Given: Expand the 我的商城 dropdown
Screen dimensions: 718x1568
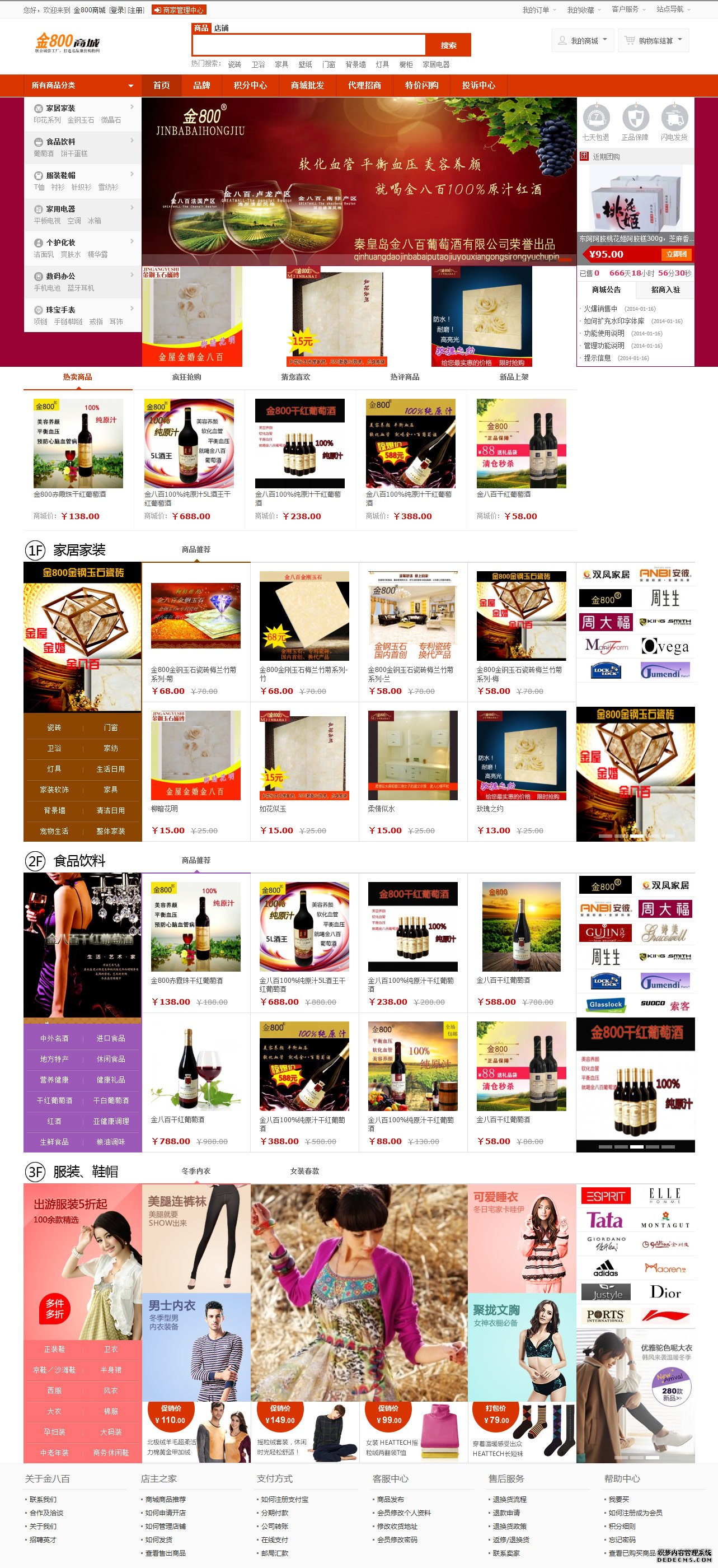Looking at the screenshot, I should click(584, 41).
